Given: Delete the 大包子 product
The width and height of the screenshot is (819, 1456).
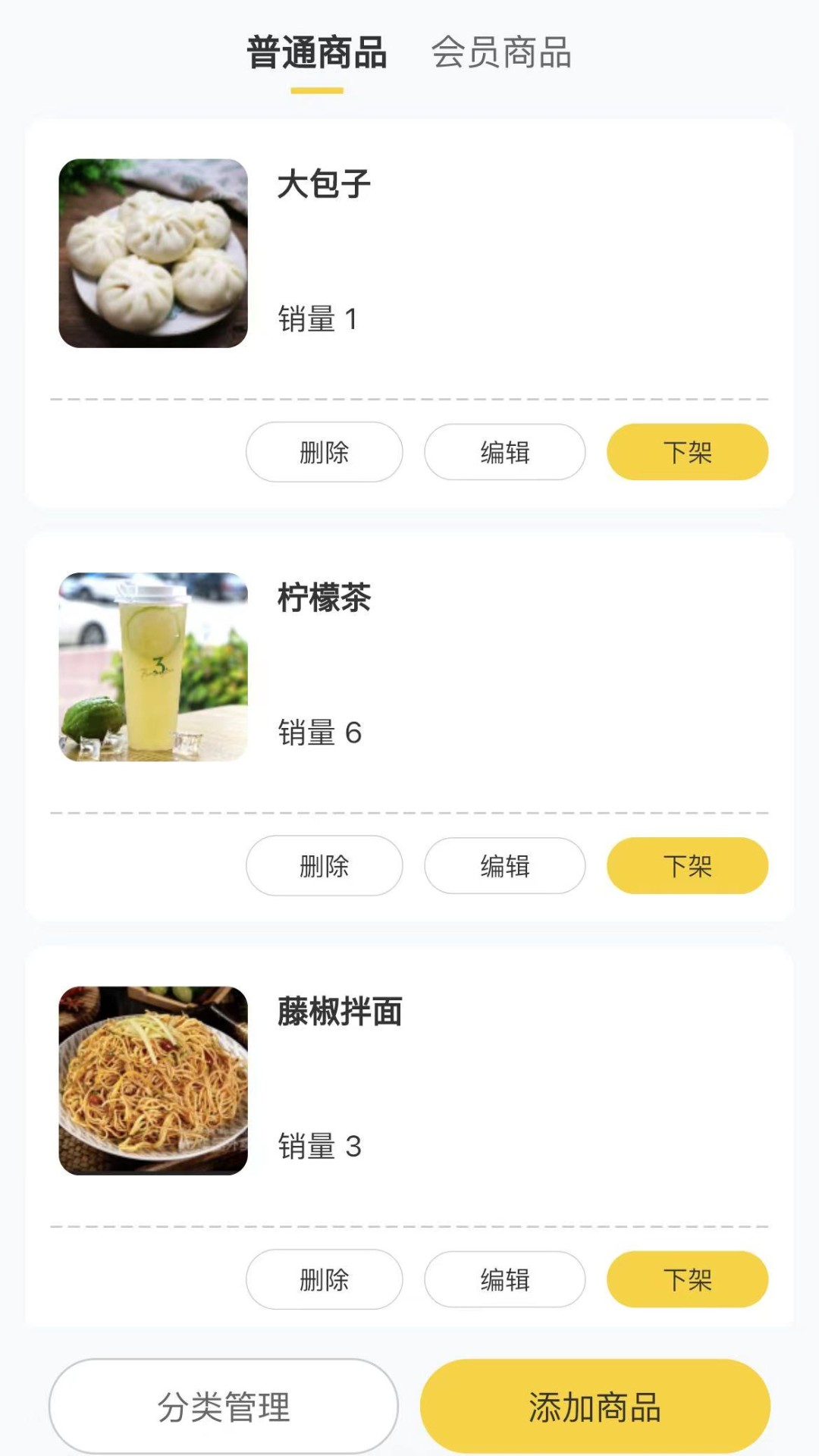Looking at the screenshot, I should click(324, 451).
